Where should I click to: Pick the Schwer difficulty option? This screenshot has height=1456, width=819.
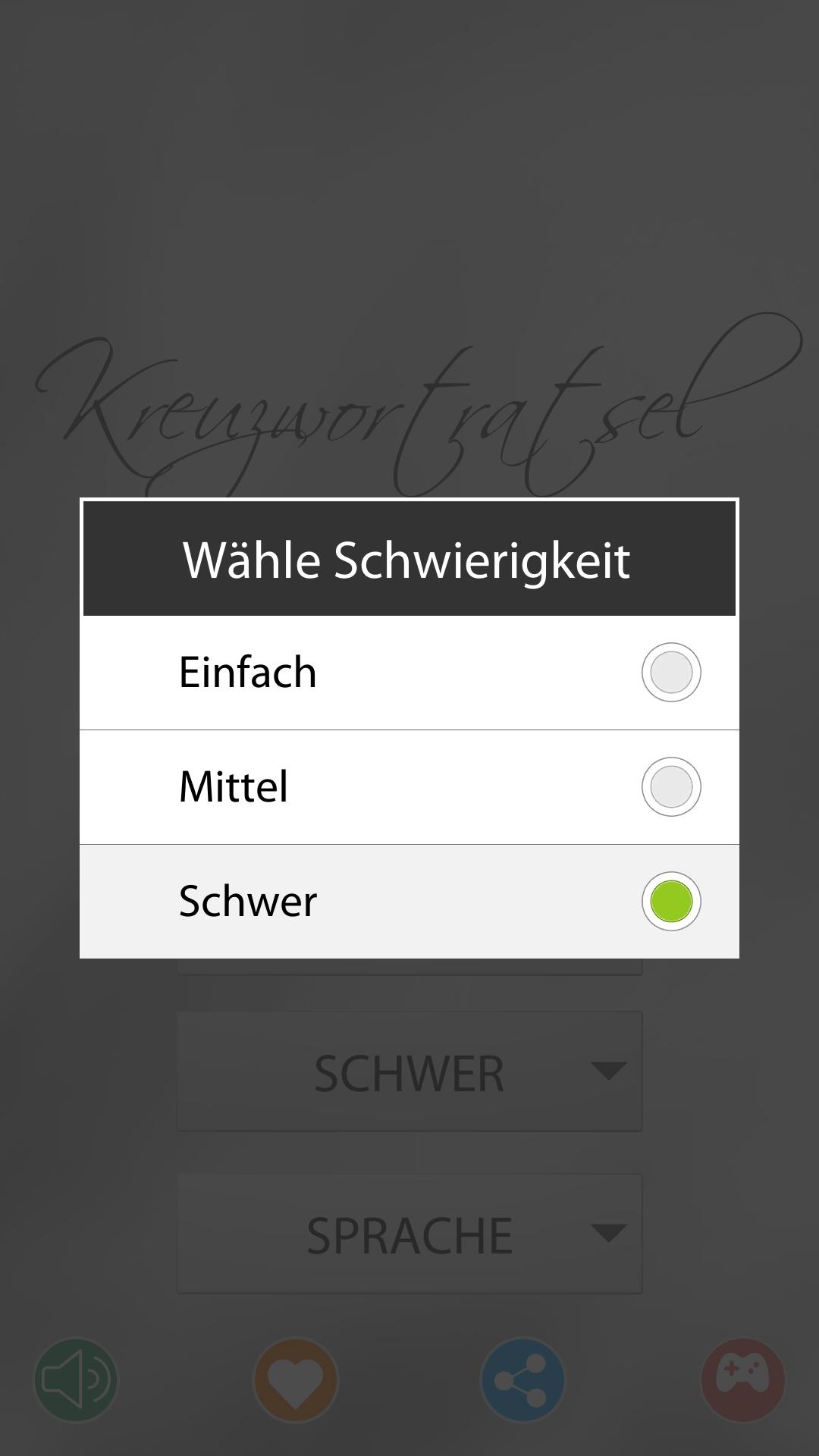pos(409,902)
